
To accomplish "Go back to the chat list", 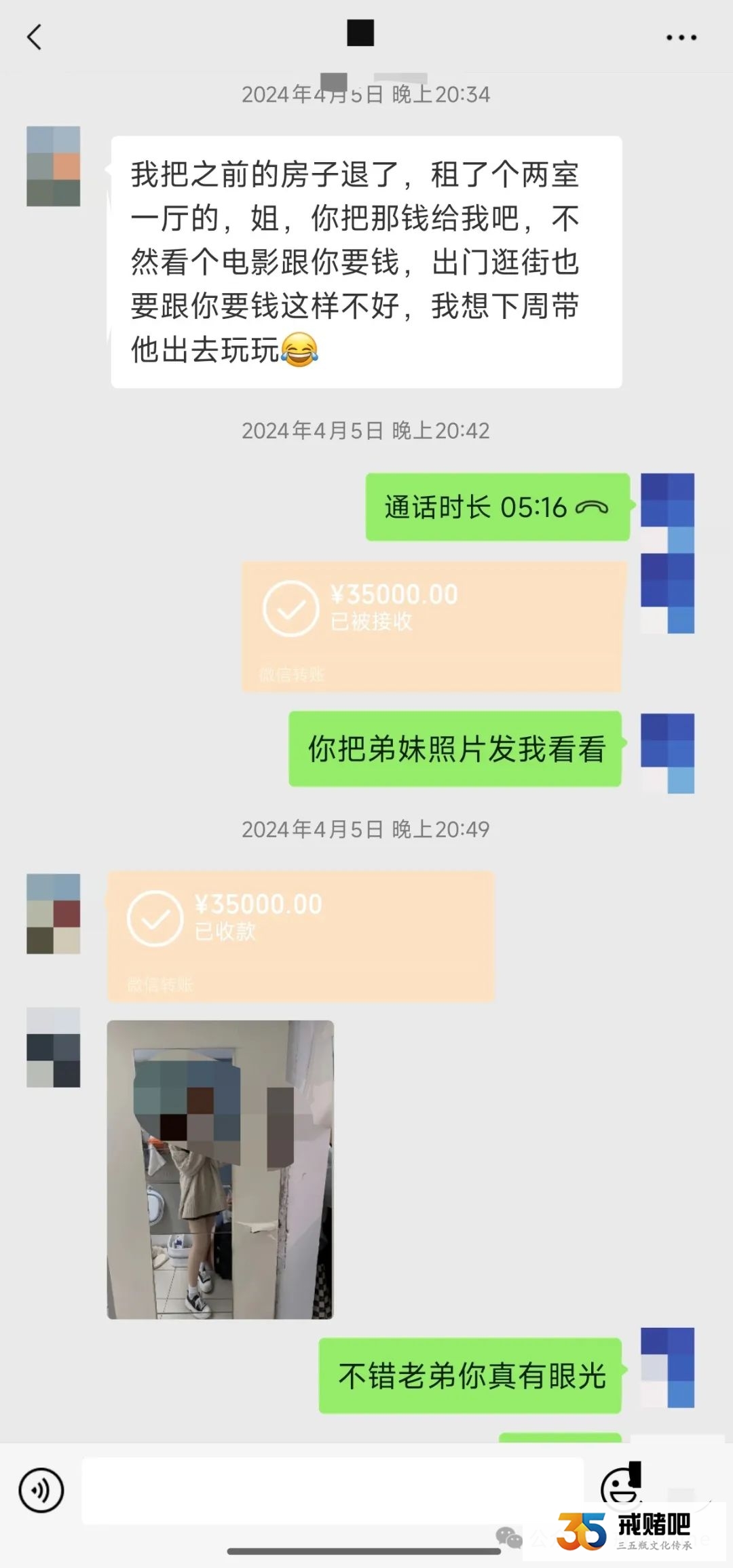I will tap(34, 37).
